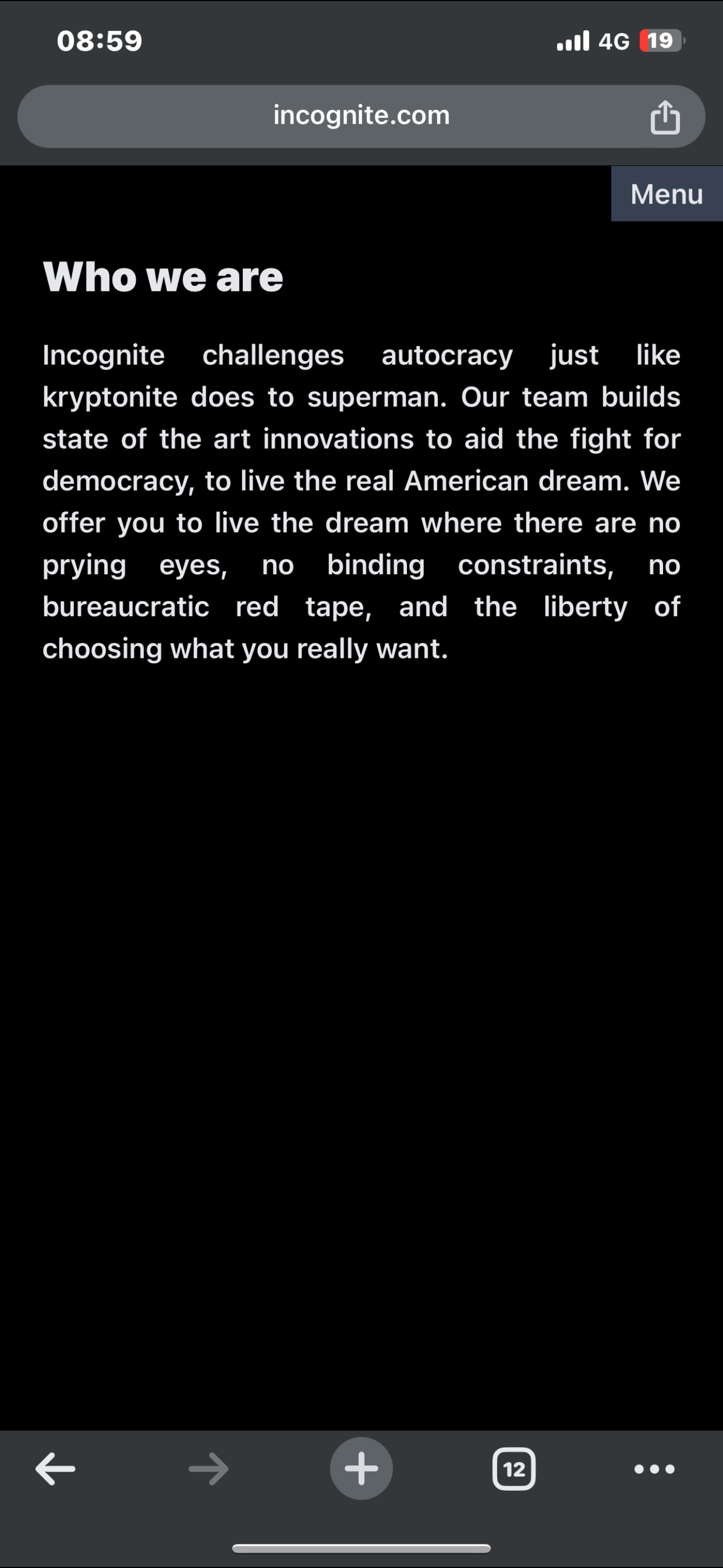Open the browser's three-dot menu
Viewport: 723px width, 1568px height.
[x=654, y=1469]
